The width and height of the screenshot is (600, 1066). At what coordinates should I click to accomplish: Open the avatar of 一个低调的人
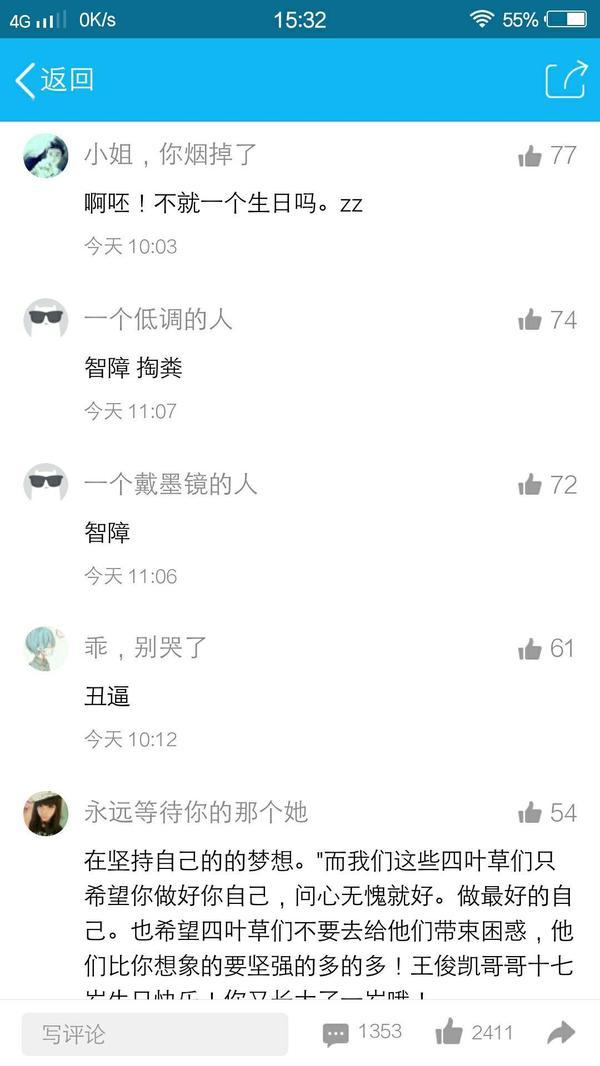click(46, 319)
